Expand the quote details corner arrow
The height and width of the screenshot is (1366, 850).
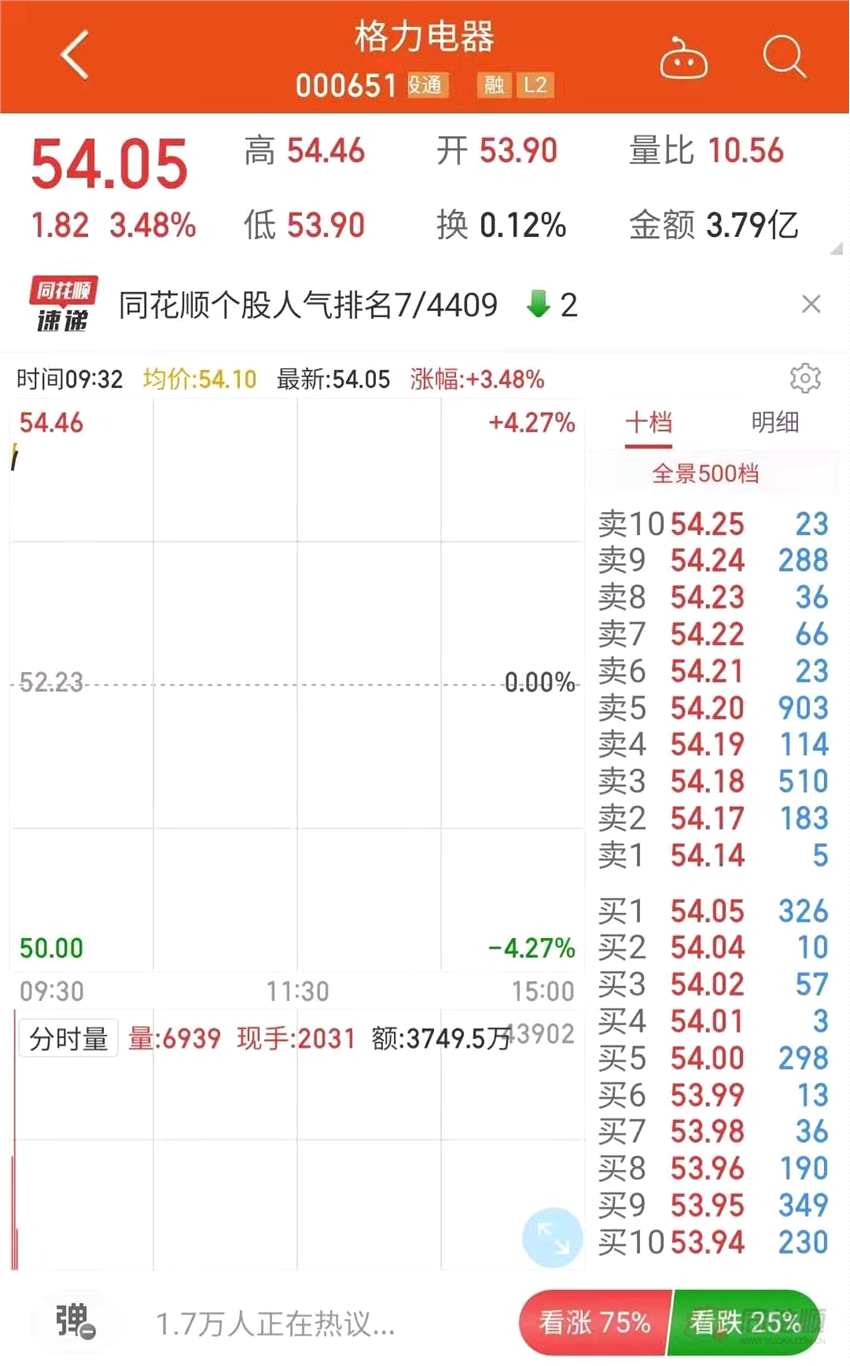tap(835, 247)
